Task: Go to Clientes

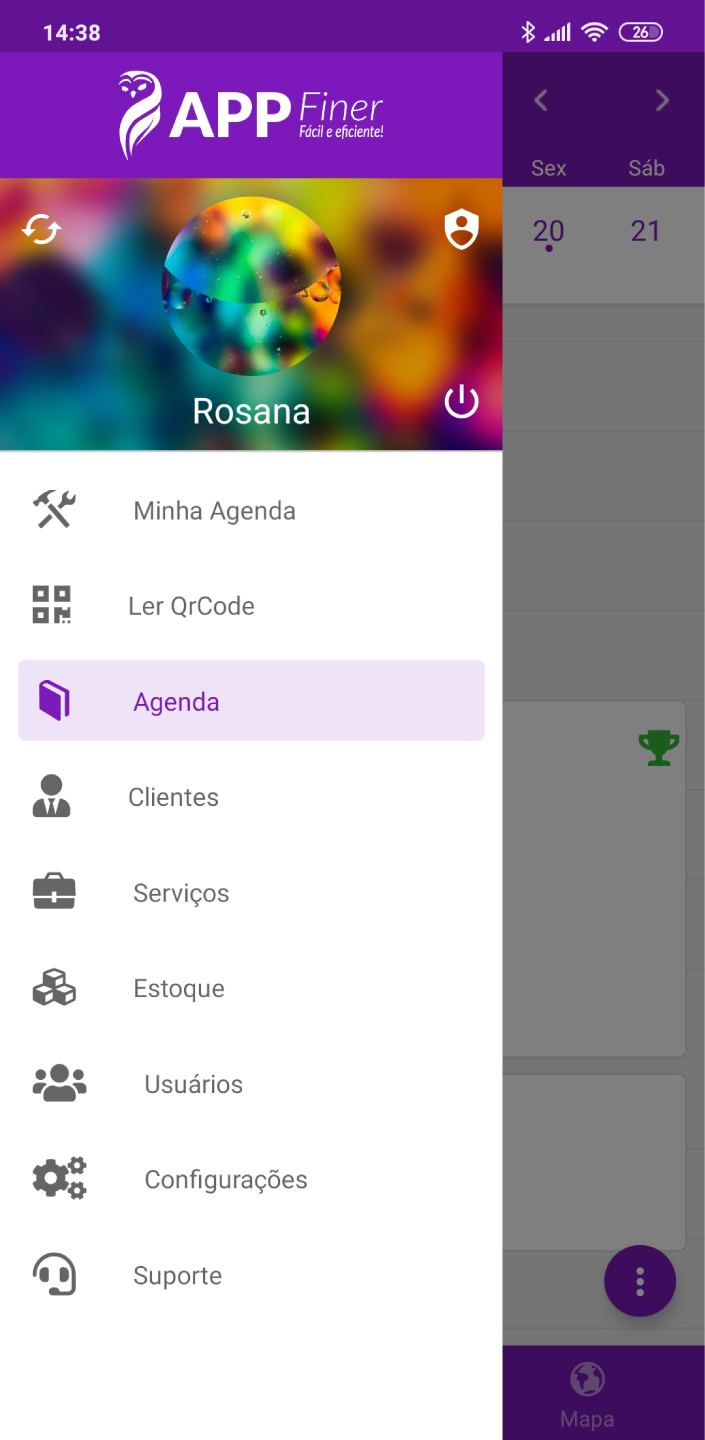Action: coord(173,797)
